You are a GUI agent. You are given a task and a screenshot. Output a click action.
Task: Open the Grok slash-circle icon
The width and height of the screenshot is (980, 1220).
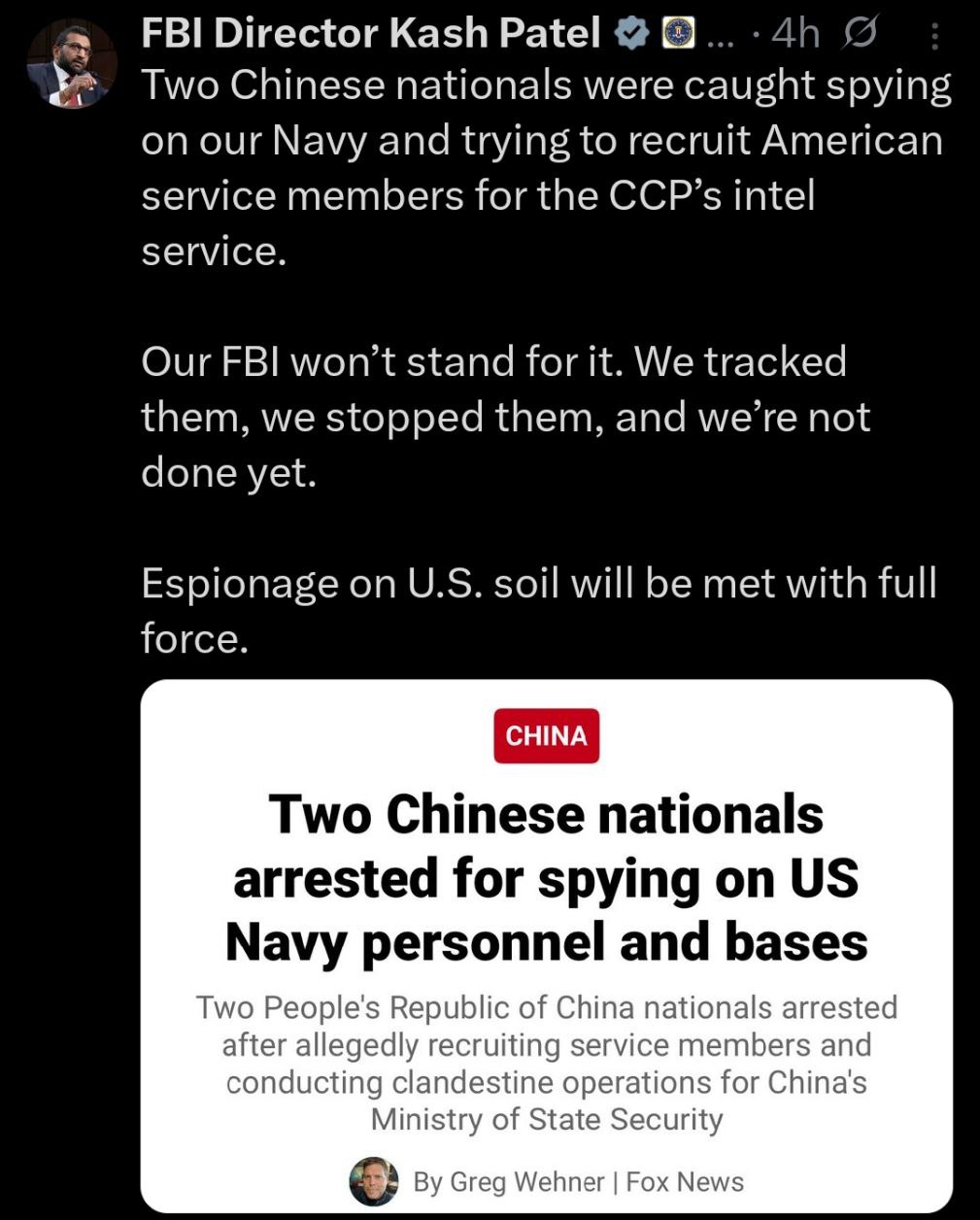click(x=859, y=35)
